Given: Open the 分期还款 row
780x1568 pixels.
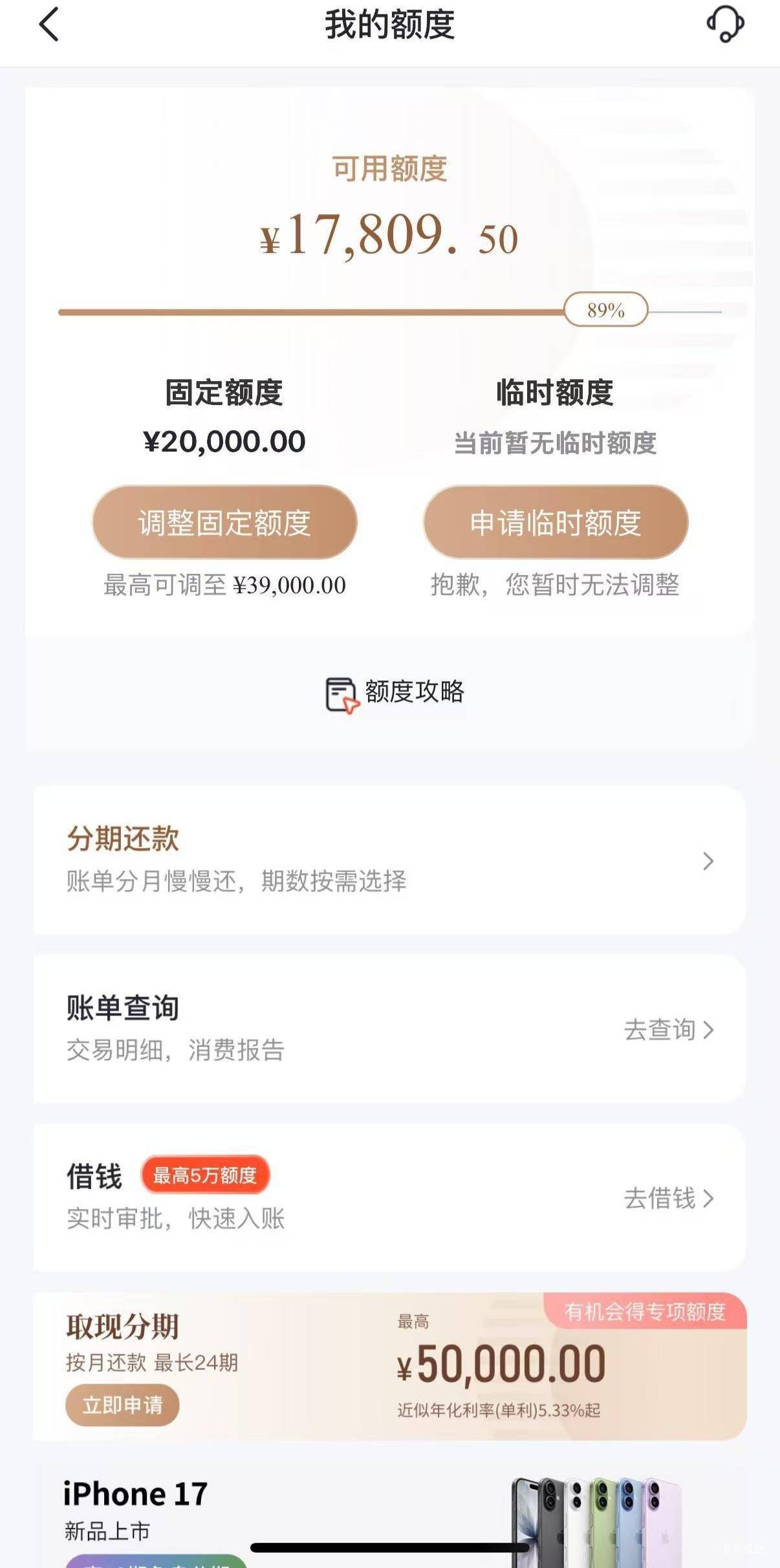Looking at the screenshot, I should pos(389,860).
